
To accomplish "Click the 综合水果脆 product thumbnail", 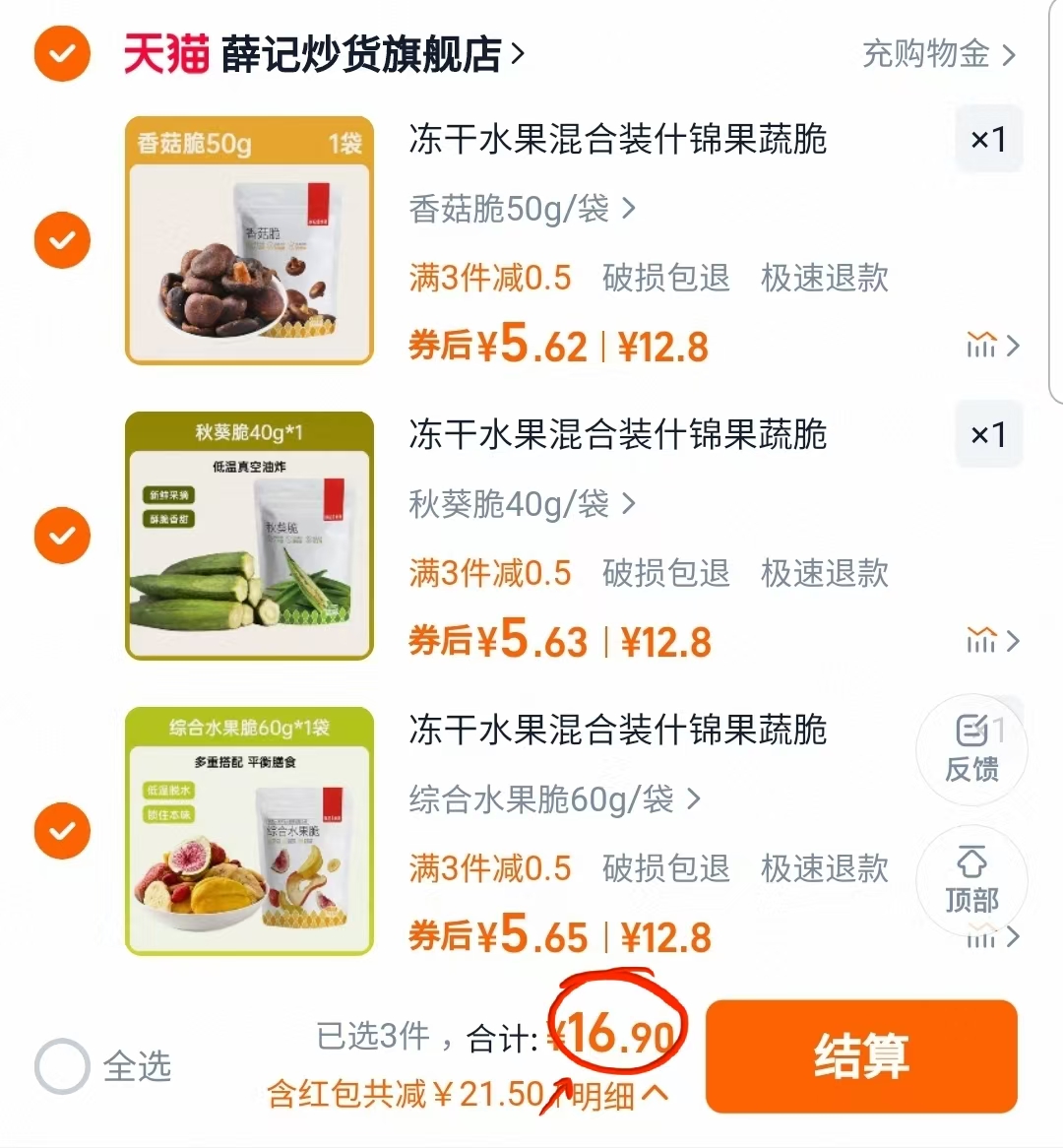I will coord(249,830).
